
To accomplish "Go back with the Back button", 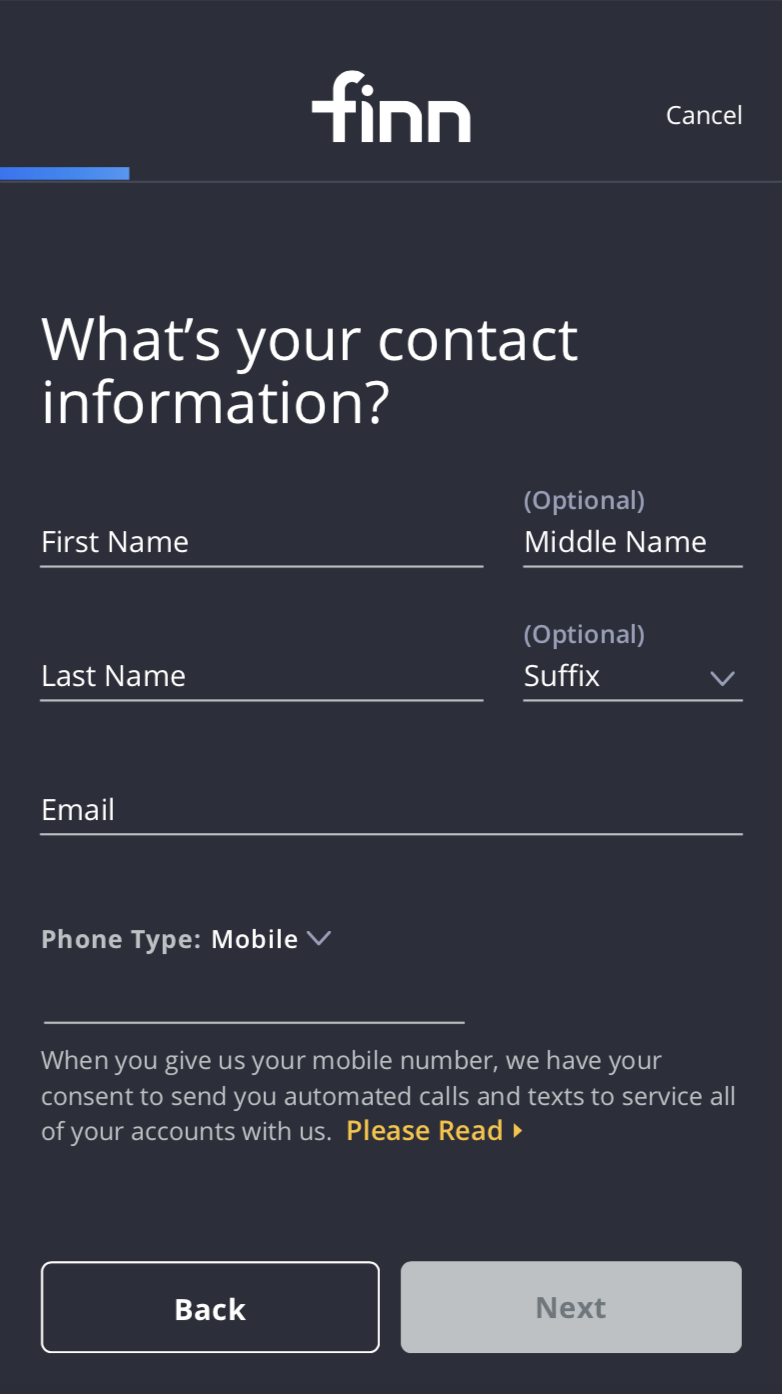I will (210, 1308).
